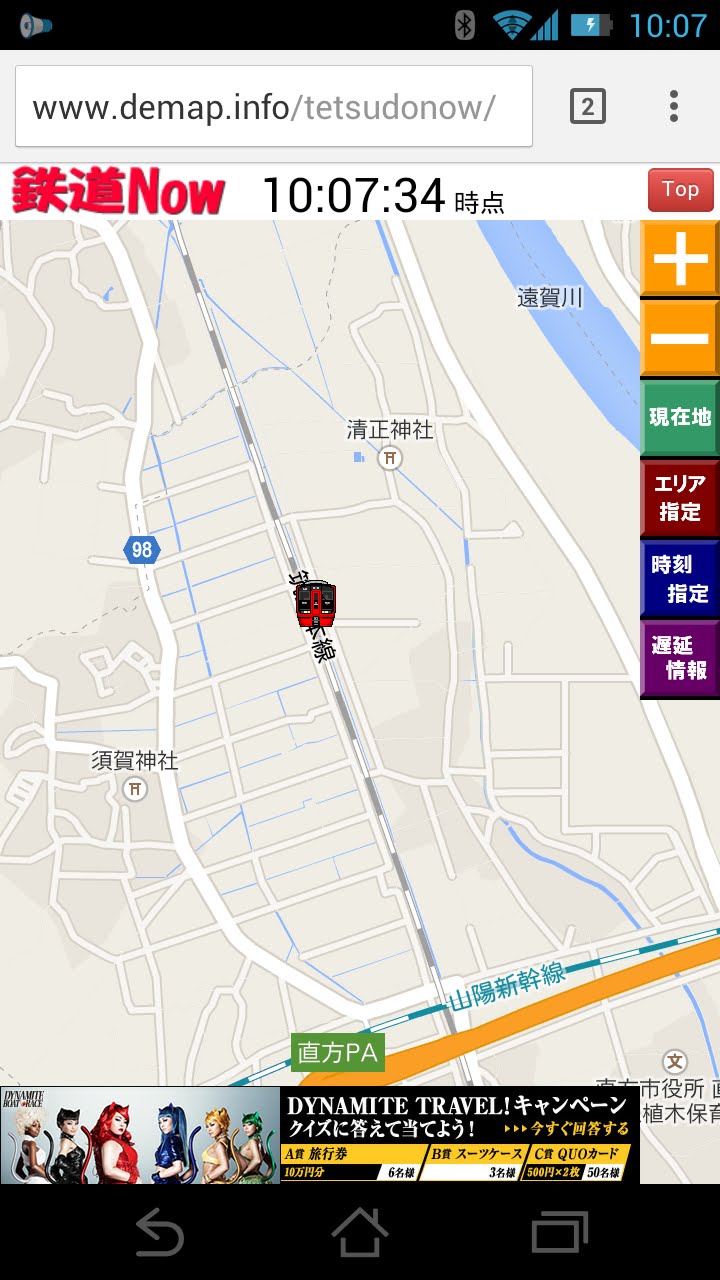Jump to current location with 現在地
Screen dimensions: 720x1280
click(680, 417)
